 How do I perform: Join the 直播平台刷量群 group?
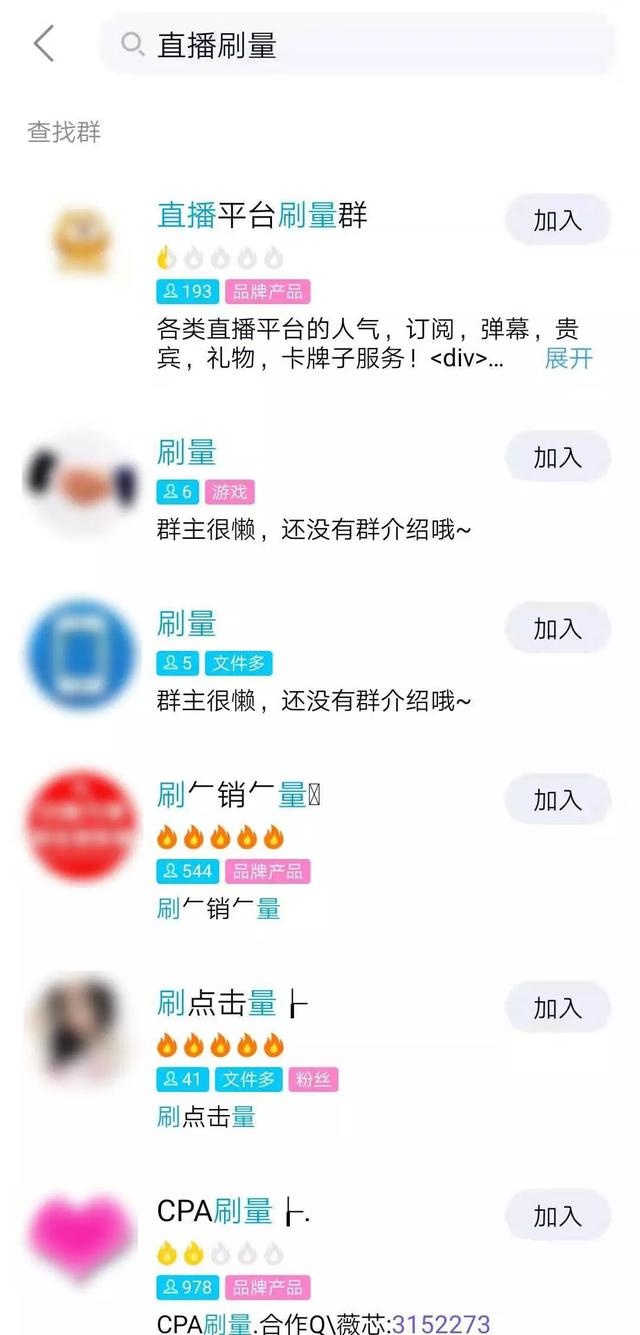(557, 220)
